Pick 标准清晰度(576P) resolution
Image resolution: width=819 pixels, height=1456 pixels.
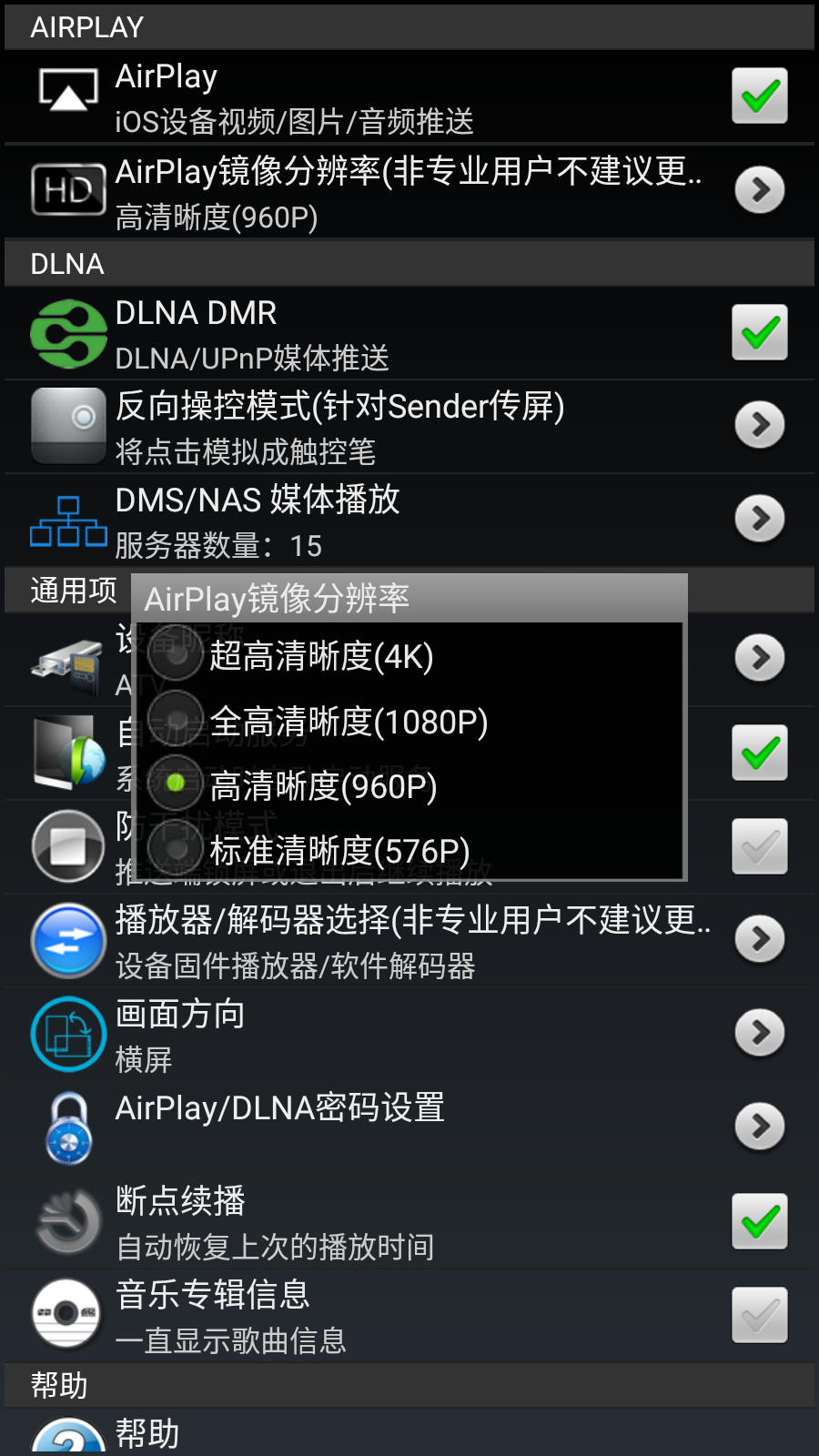(x=409, y=850)
